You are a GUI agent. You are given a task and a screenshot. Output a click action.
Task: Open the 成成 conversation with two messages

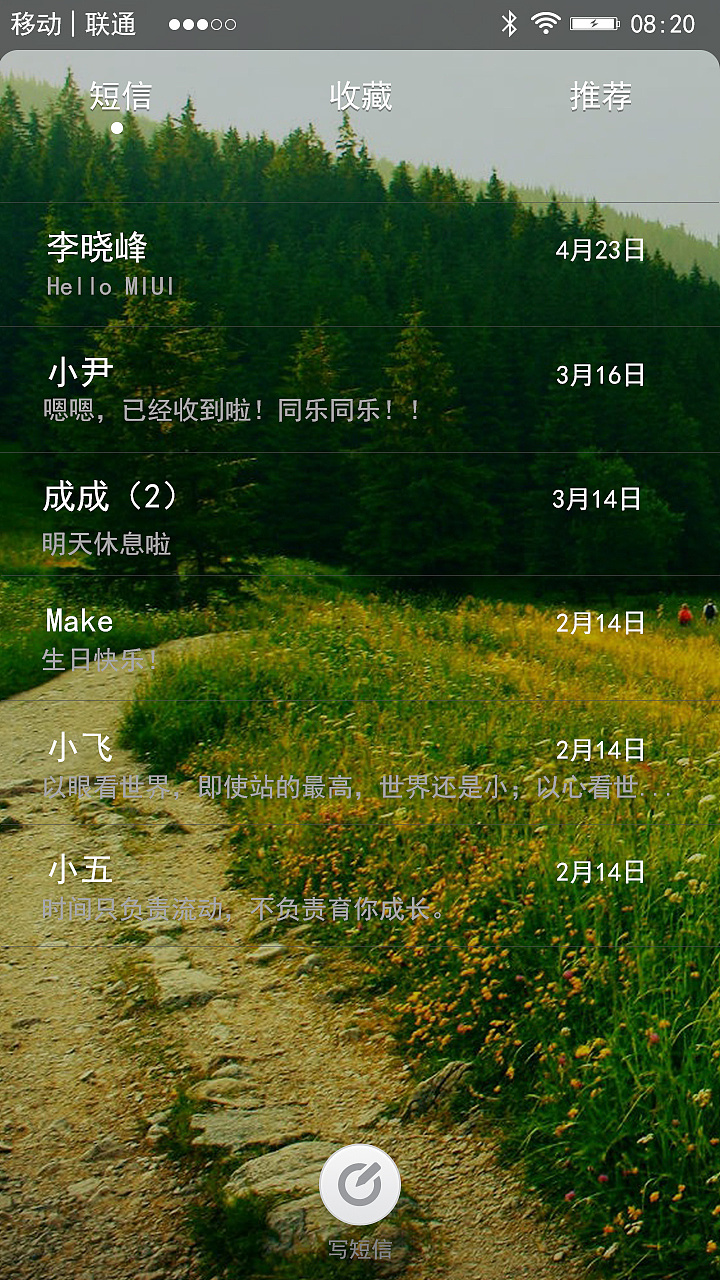point(360,514)
